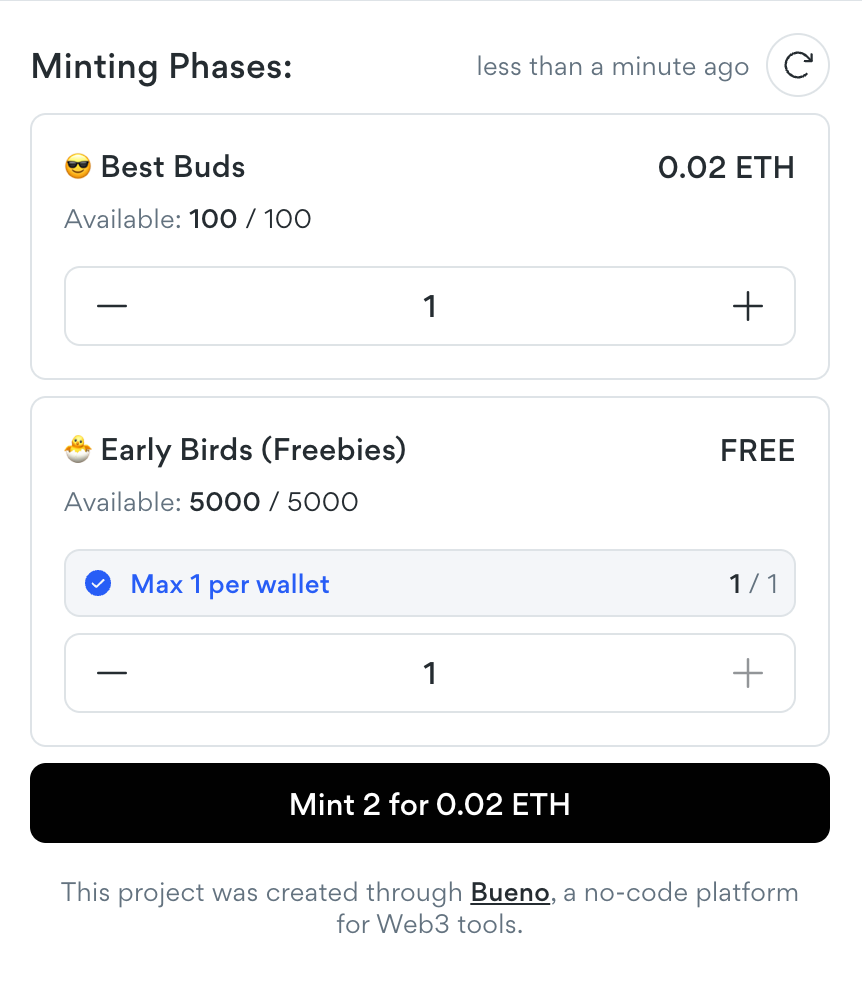
Task: Decrease Best Buds quantity
Action: coord(112,306)
